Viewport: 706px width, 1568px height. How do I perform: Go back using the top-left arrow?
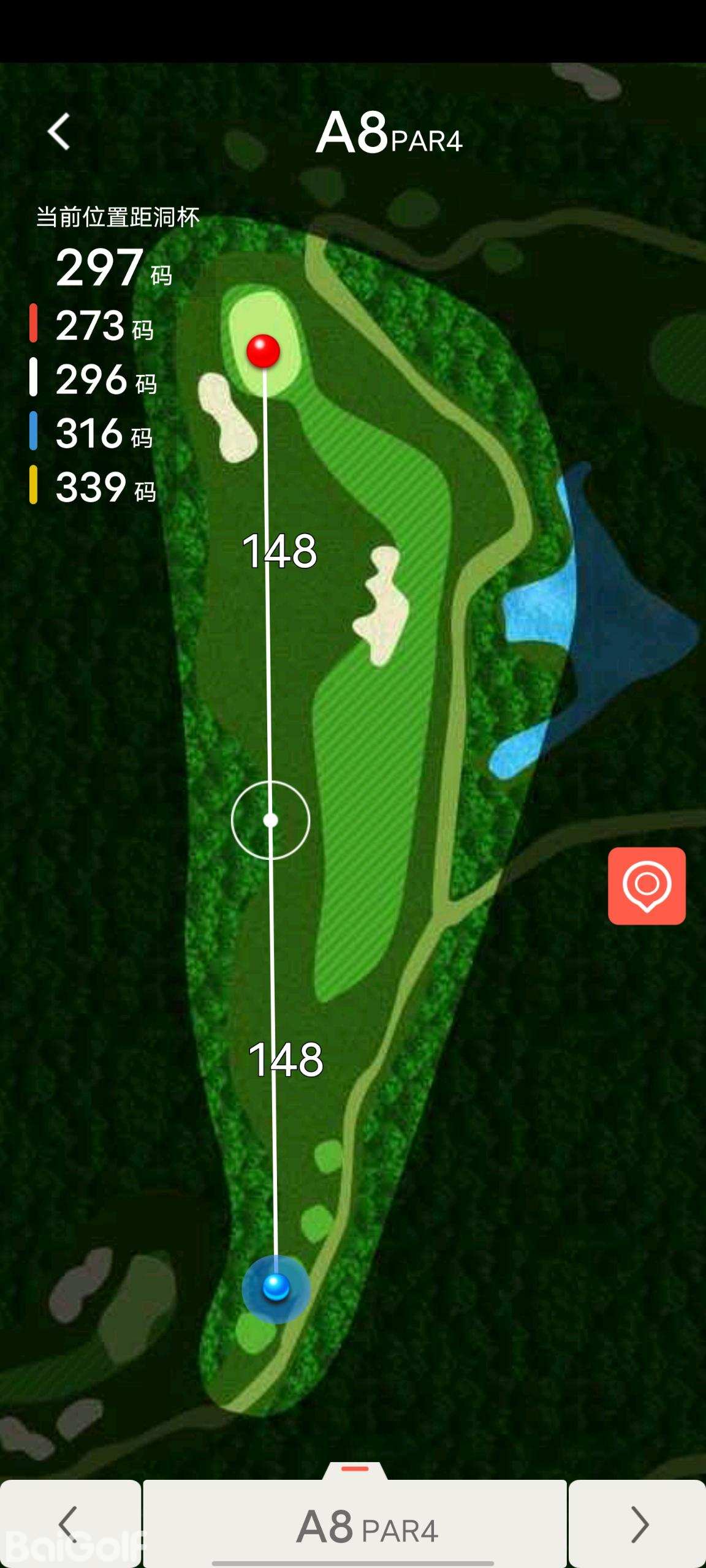(x=59, y=132)
